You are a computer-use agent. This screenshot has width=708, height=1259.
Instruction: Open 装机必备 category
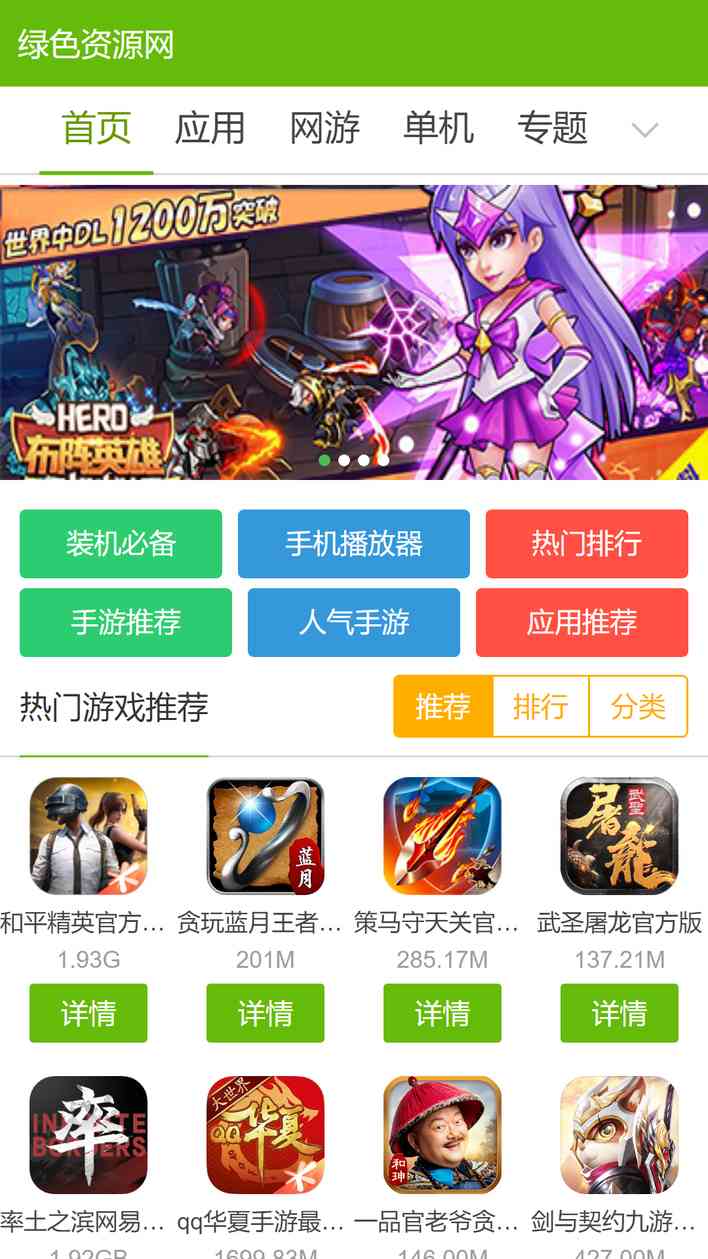(x=121, y=544)
